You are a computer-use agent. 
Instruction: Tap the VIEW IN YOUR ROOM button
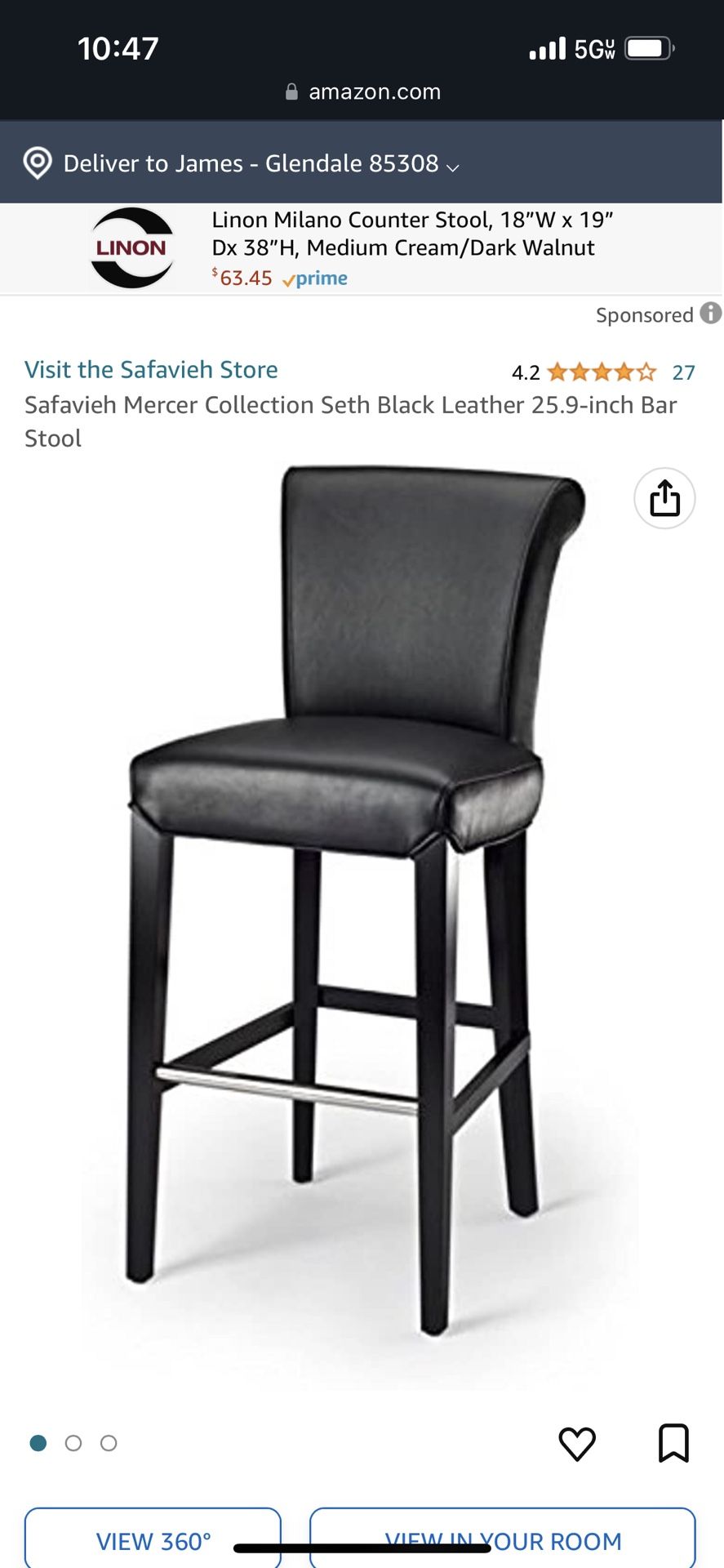[x=503, y=1539]
